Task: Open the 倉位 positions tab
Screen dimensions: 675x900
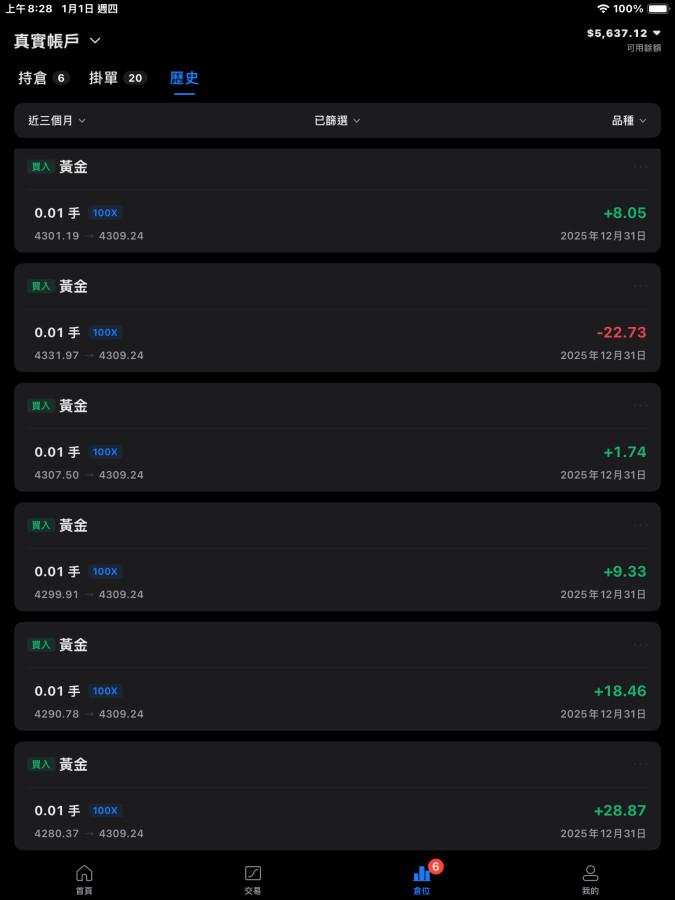Action: tap(422, 879)
